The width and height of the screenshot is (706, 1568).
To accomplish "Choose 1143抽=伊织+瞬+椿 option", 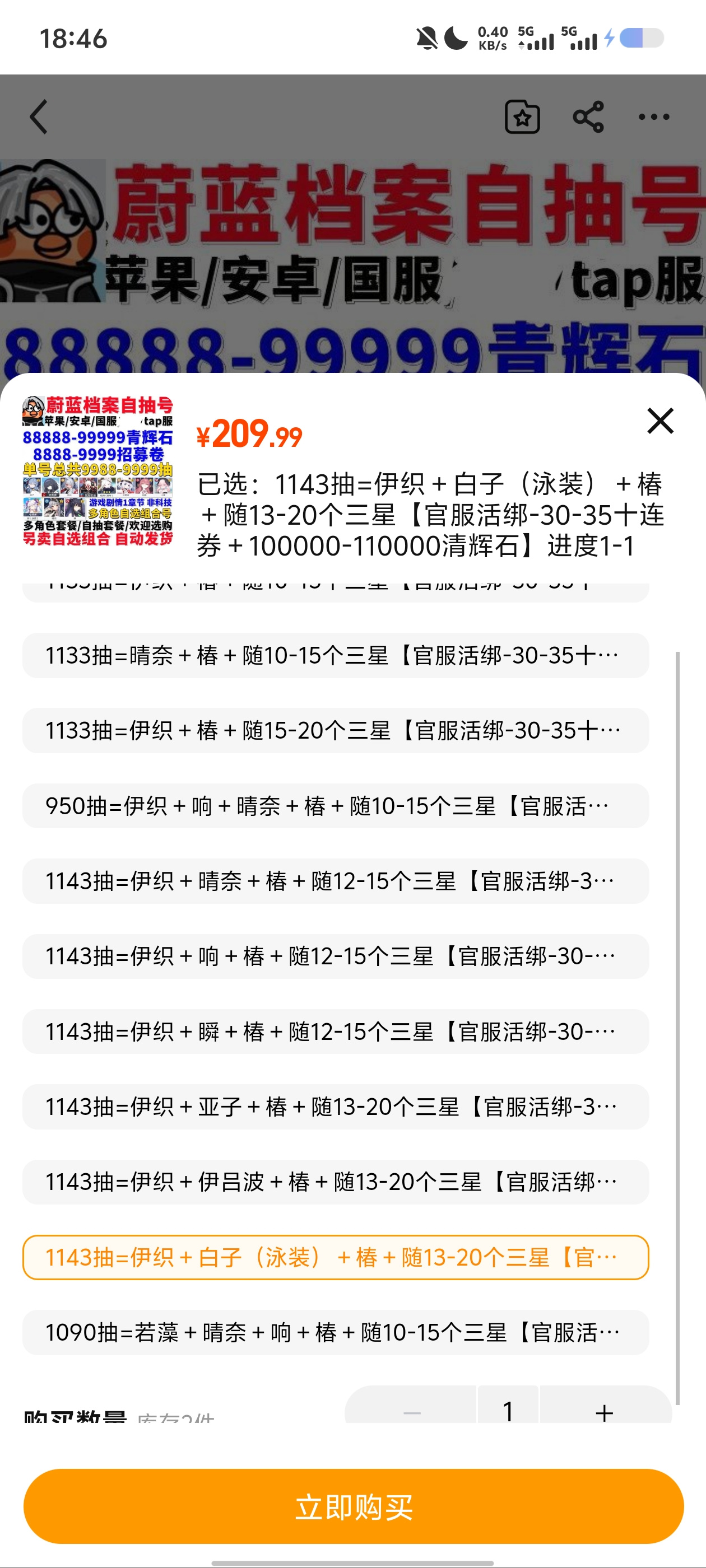I will pos(336,1032).
